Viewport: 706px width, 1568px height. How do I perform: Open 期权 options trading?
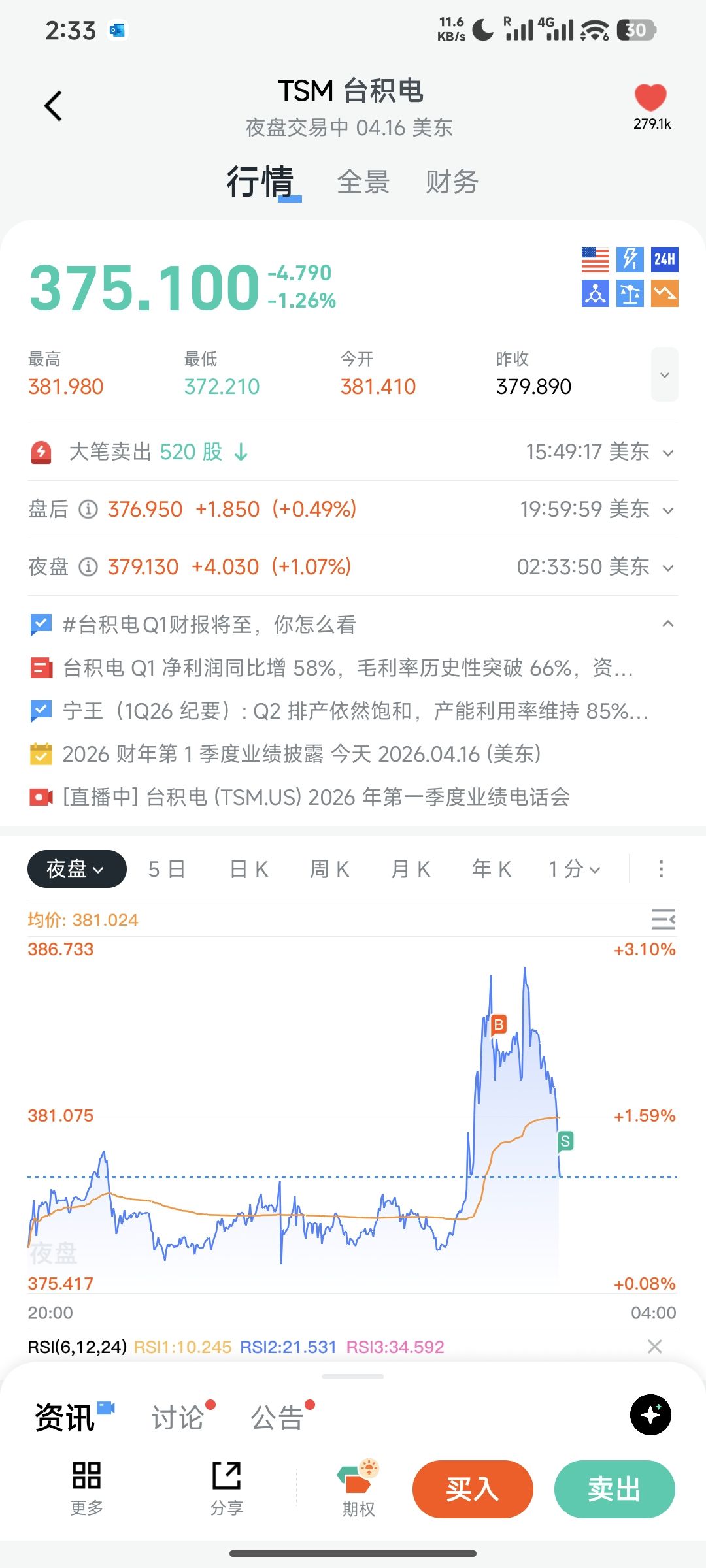[x=358, y=1489]
